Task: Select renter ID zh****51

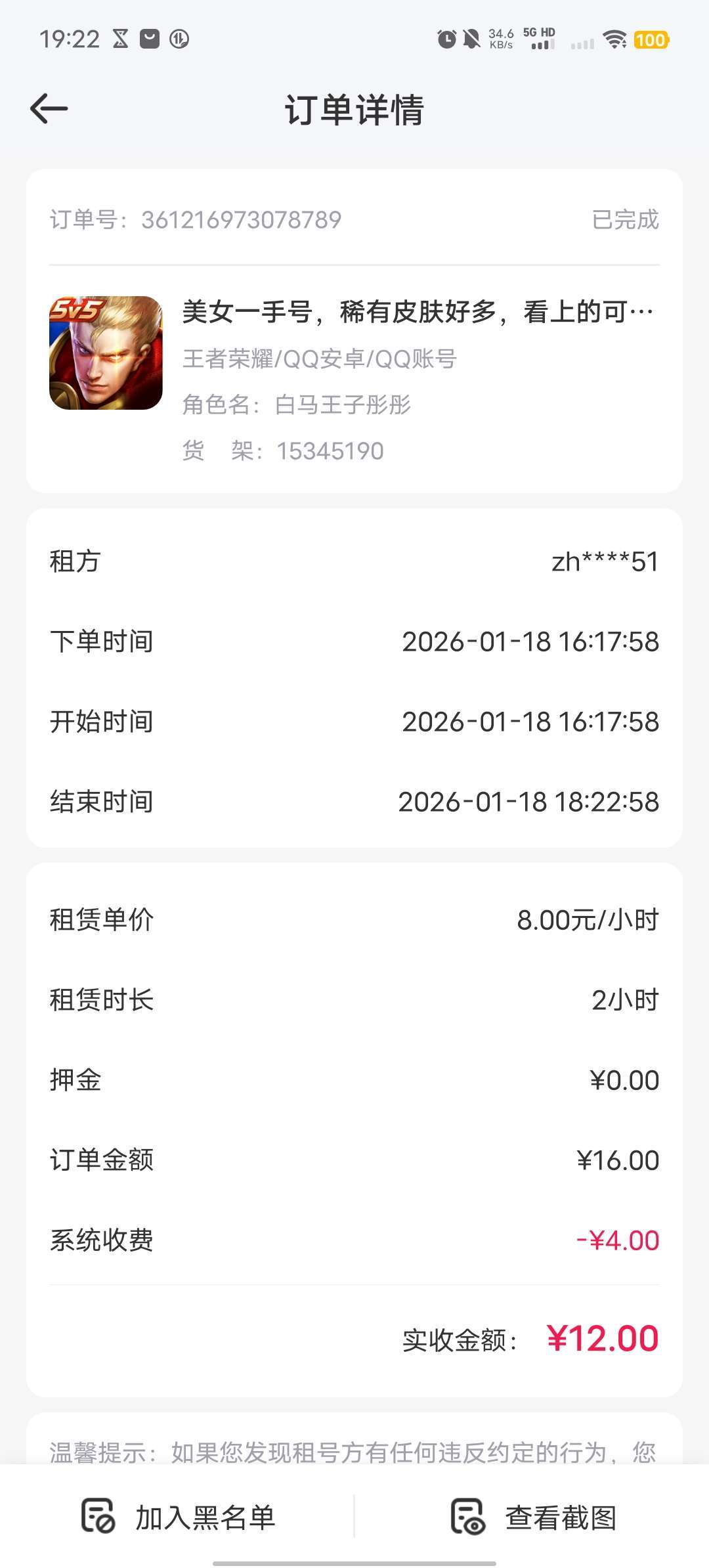Action: (605, 561)
